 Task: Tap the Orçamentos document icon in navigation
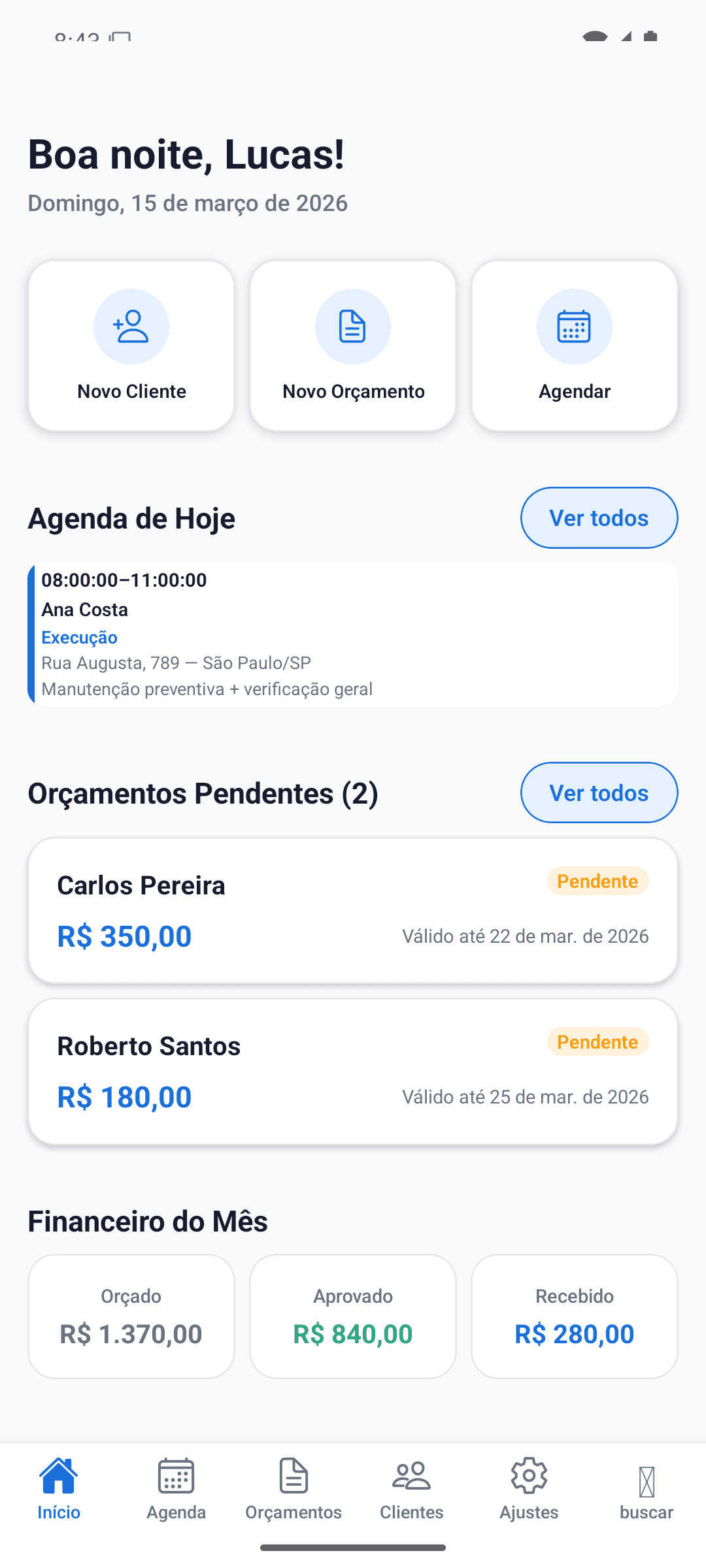(x=294, y=1474)
